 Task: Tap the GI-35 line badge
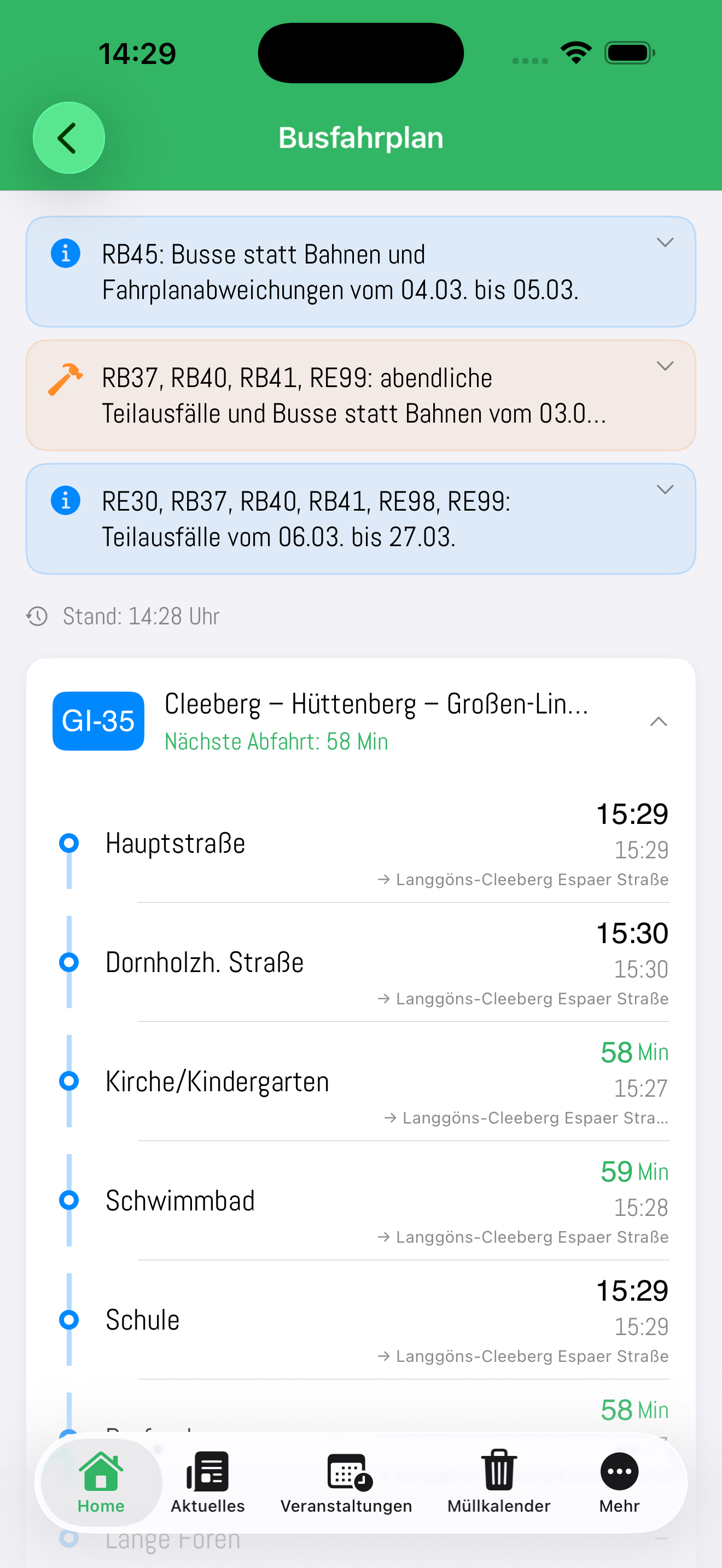97,721
